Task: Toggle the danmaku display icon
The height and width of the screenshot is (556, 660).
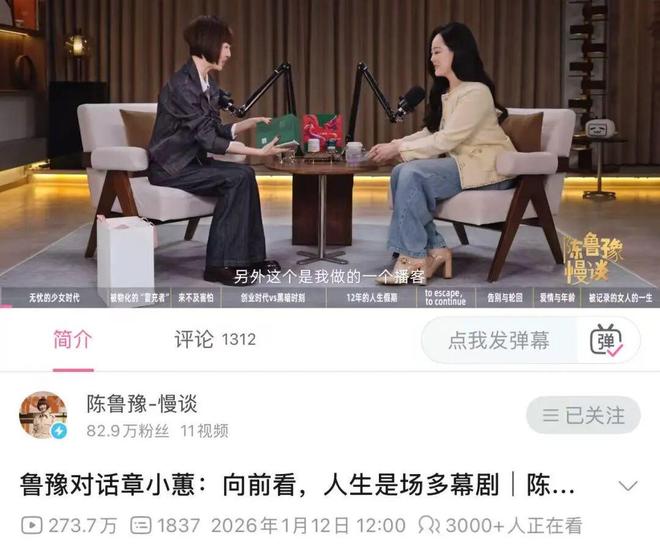Action: (607, 341)
